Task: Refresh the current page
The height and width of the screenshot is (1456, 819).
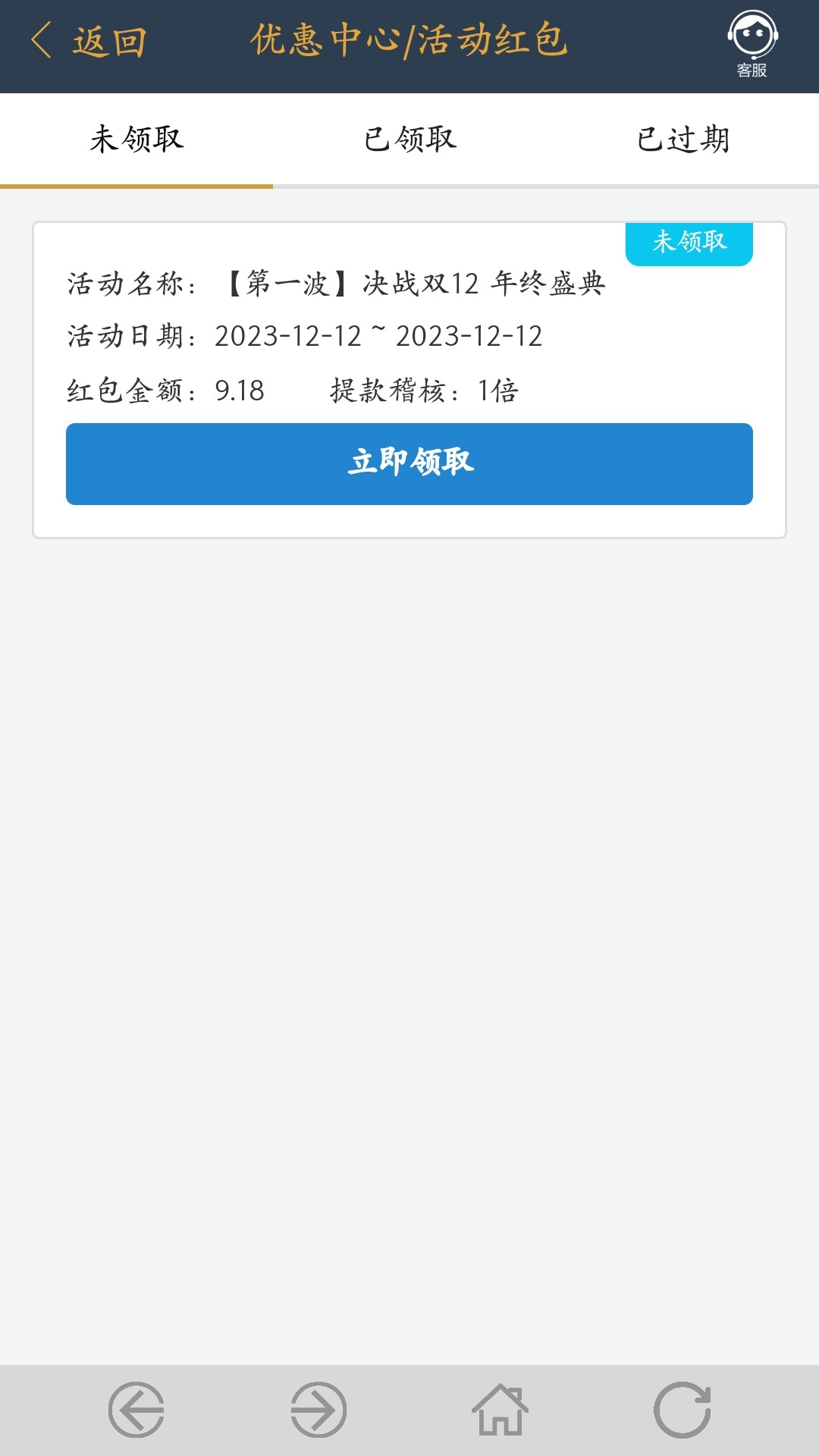Action: point(682,1410)
